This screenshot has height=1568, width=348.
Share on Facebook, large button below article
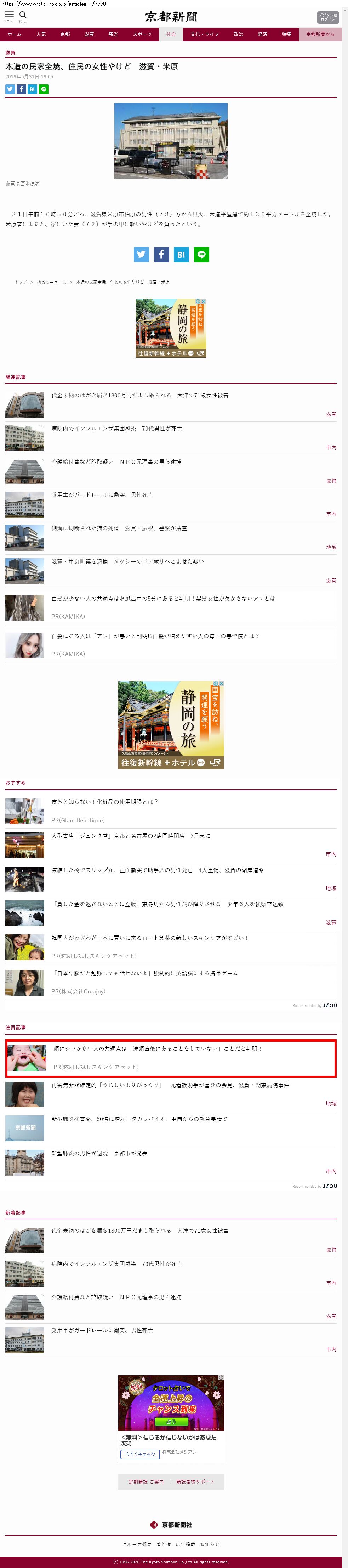point(161,255)
